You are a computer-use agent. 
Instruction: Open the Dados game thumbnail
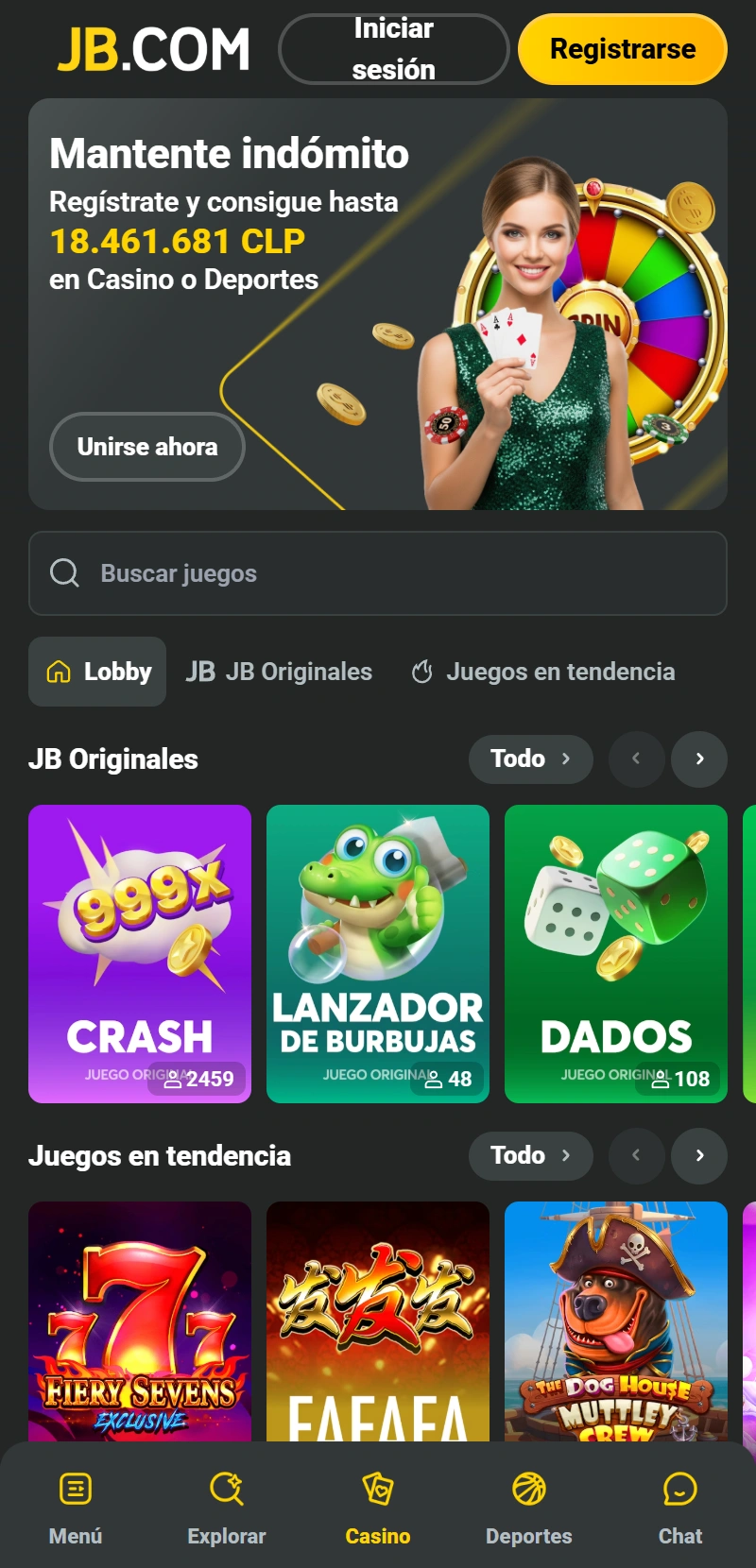(615, 954)
